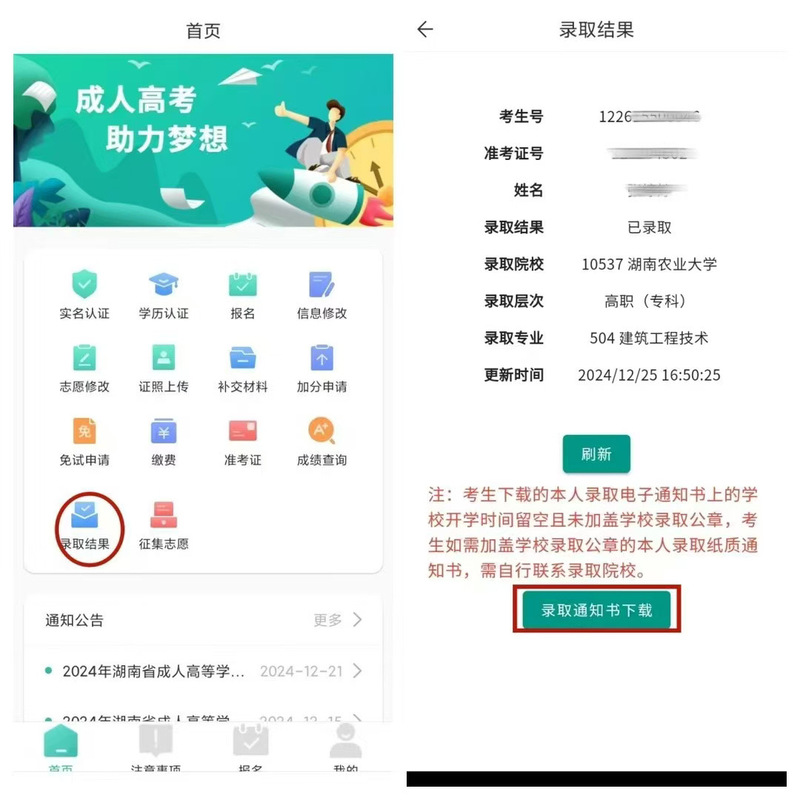Screen dimensions: 800x800
Task: Open 信息修改
Action: tap(322, 294)
